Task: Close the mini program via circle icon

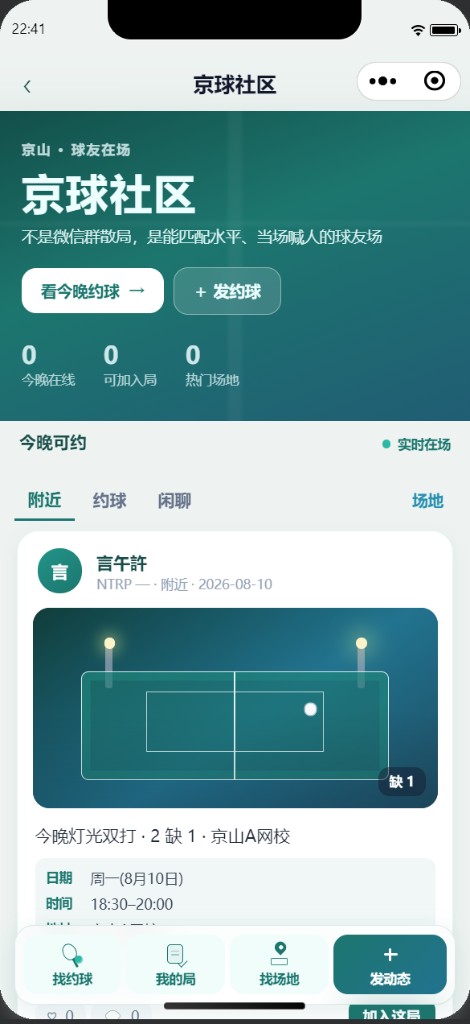Action: (434, 81)
